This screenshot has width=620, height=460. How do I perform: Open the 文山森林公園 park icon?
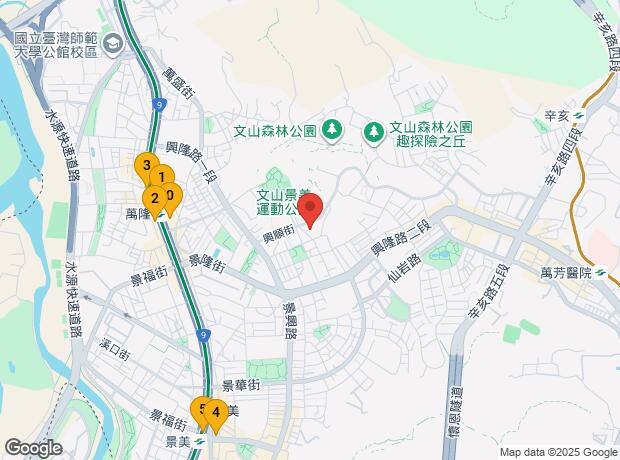tap(332, 131)
